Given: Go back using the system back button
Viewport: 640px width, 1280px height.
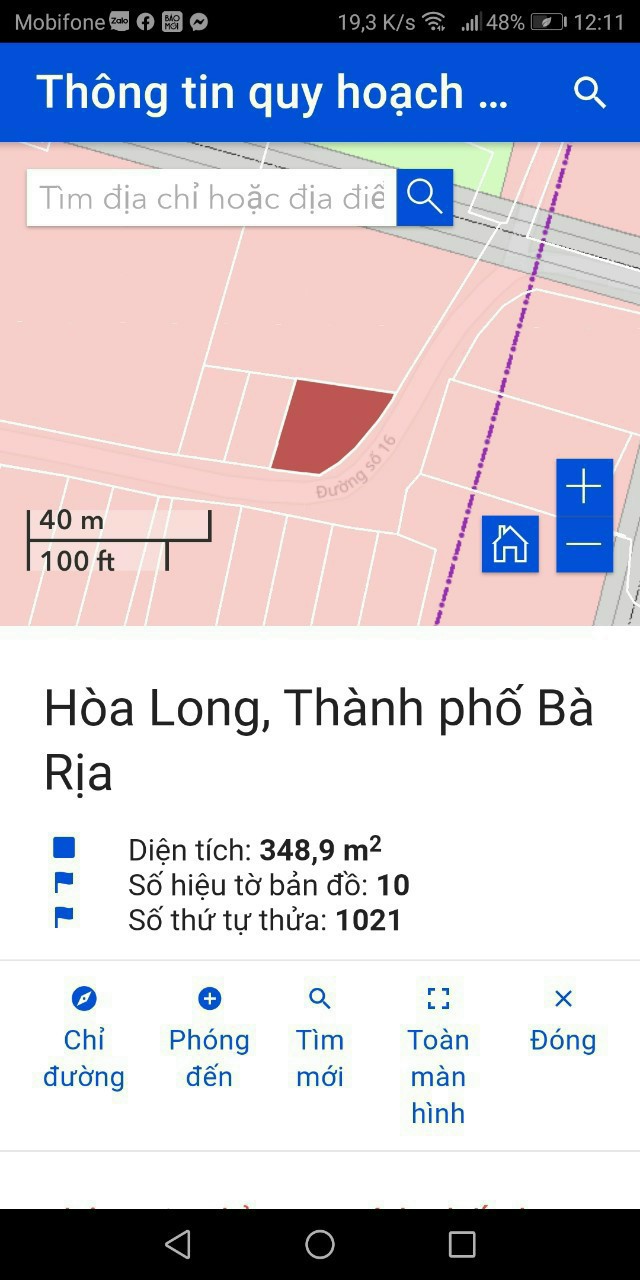Looking at the screenshot, I should click(178, 1244).
